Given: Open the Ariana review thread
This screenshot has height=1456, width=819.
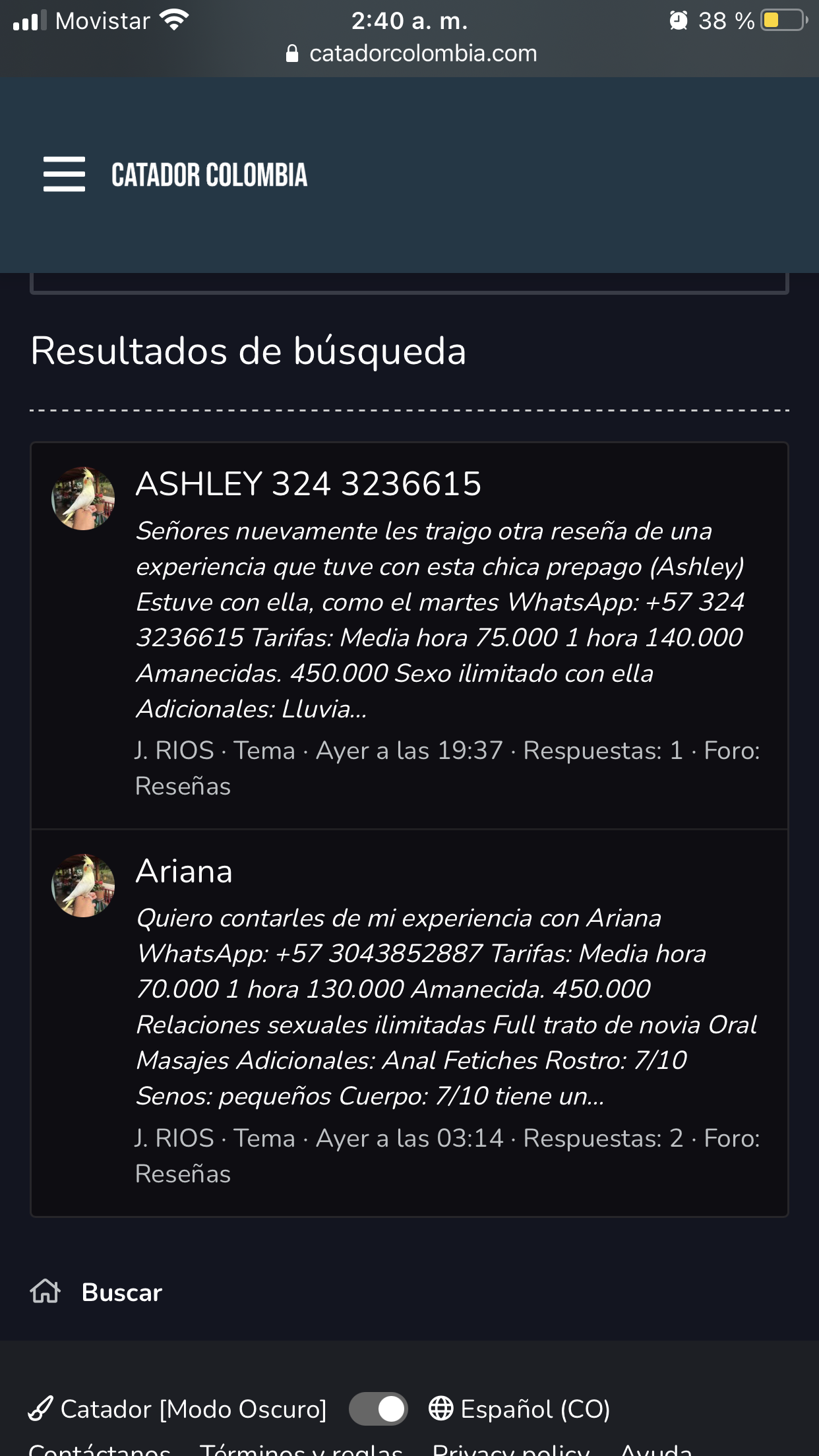Looking at the screenshot, I should point(184,871).
